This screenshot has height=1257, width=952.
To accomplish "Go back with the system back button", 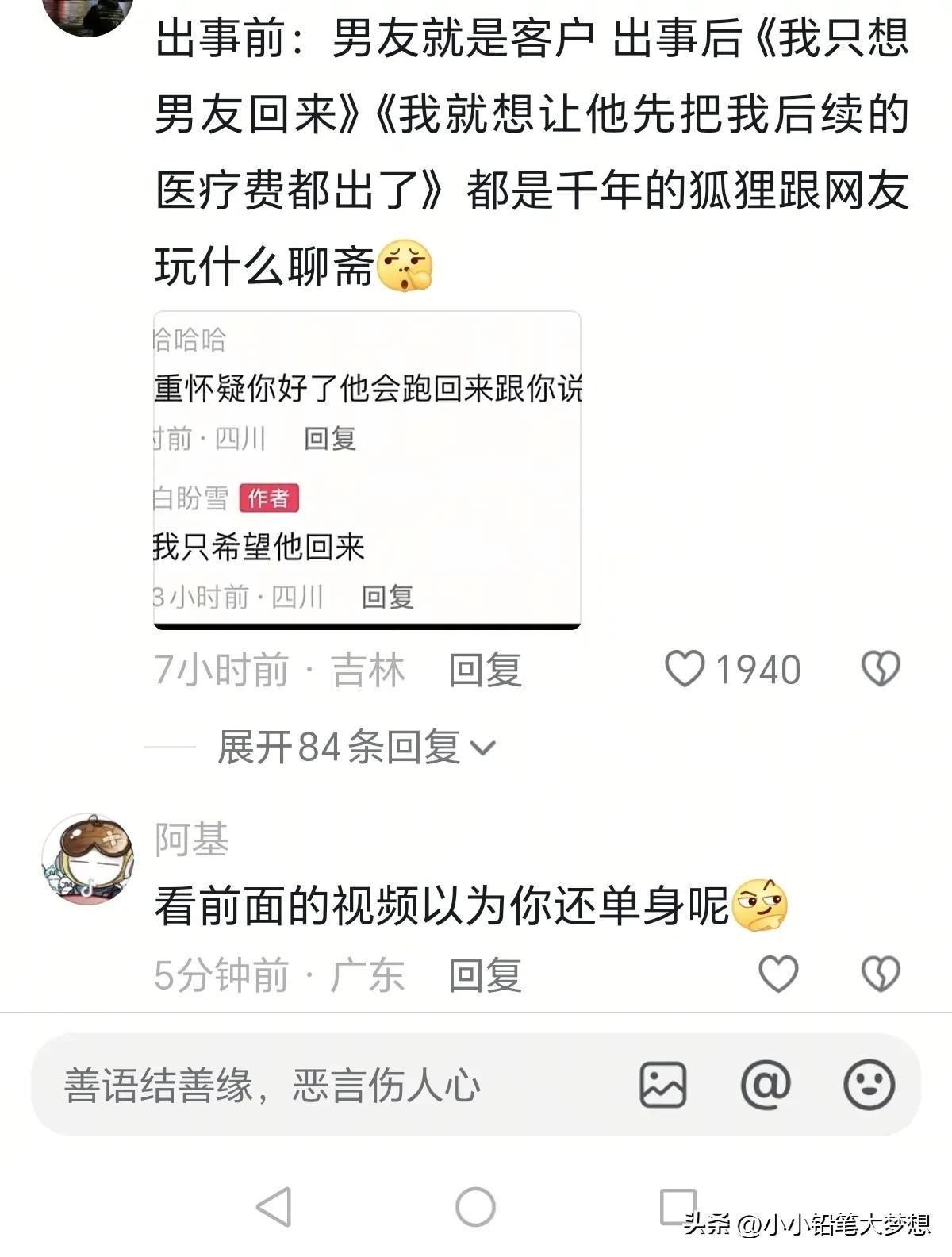I will pyautogui.click(x=274, y=1207).
